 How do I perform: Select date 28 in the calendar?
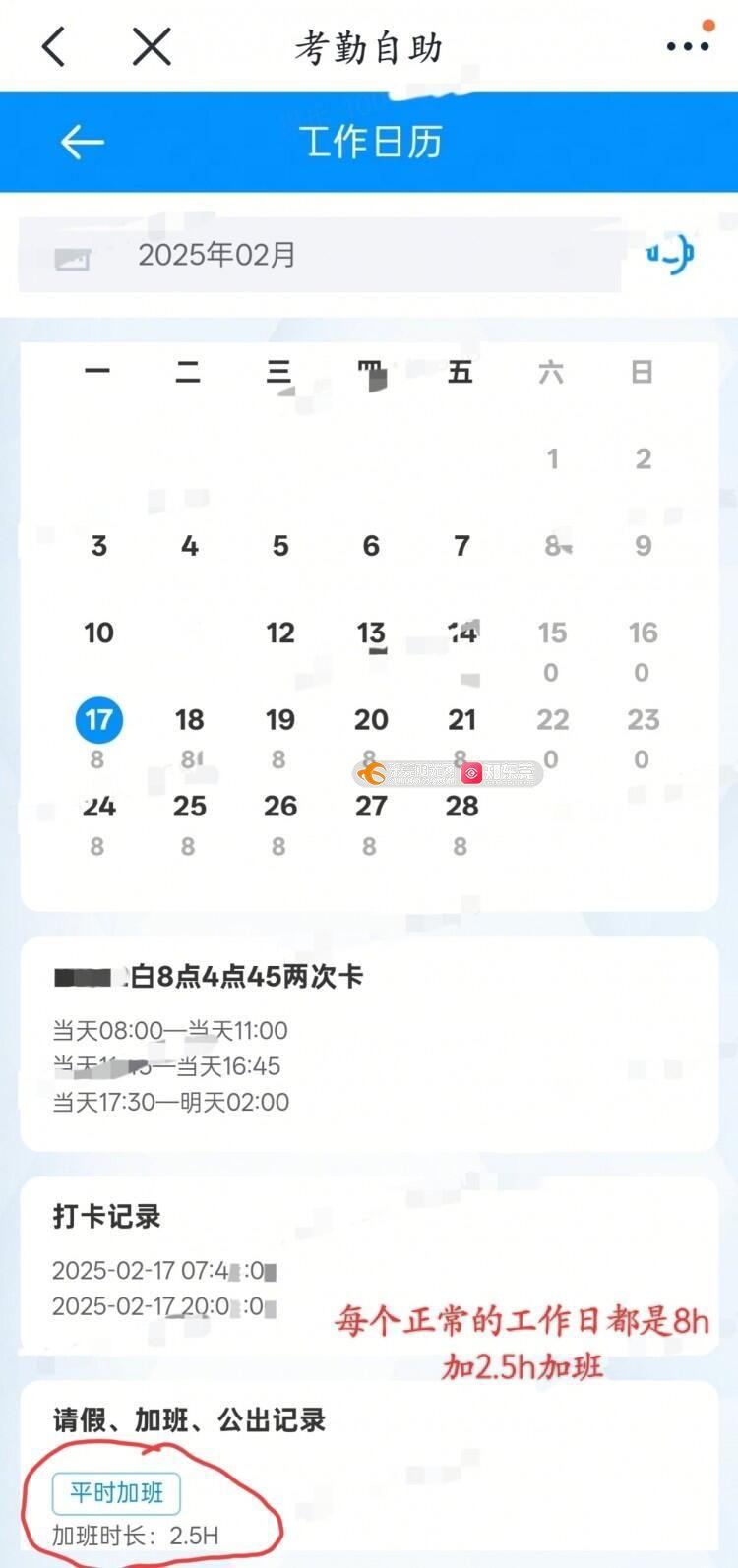pos(461,808)
